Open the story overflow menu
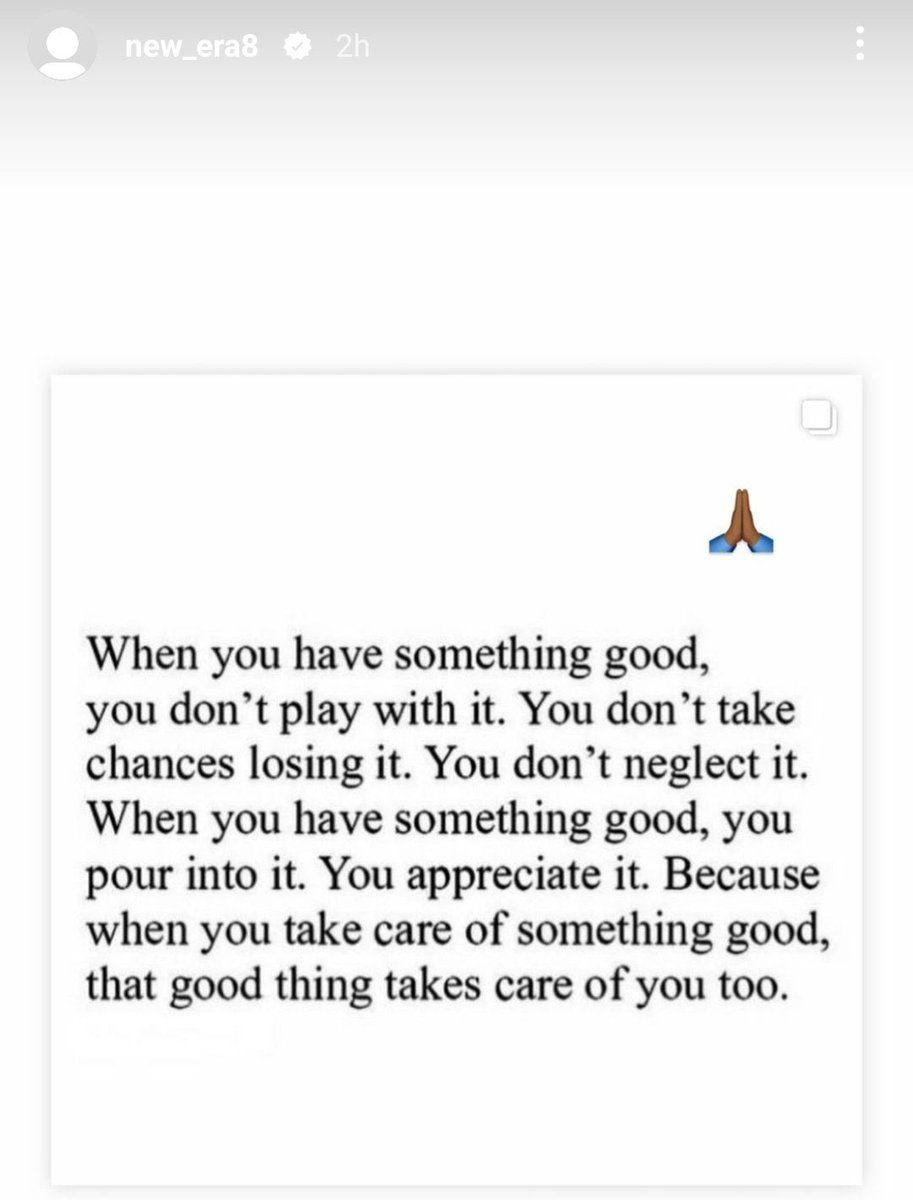913x1200 pixels. pyautogui.click(x=861, y=45)
